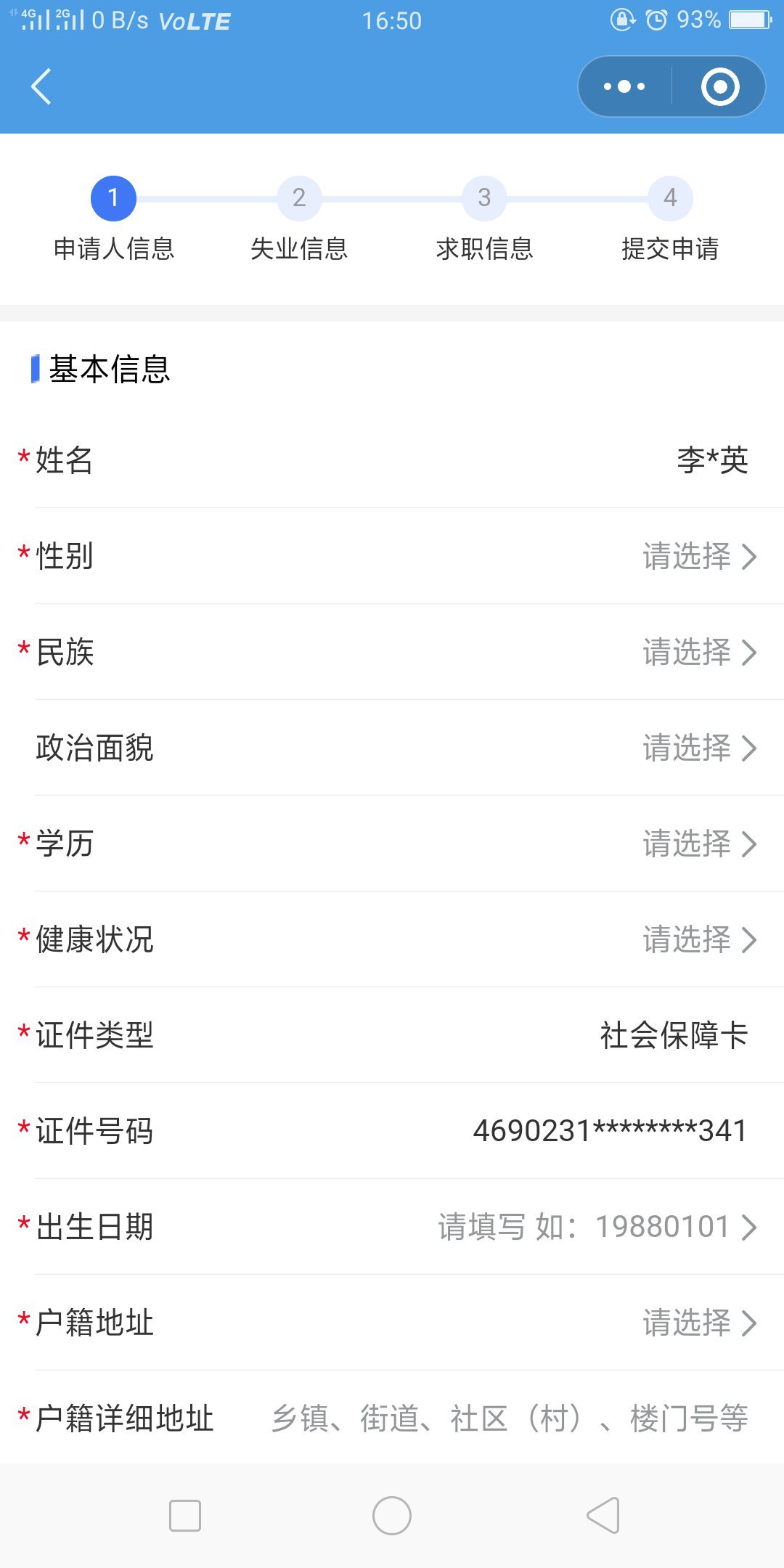
Task: Pick 健康状况 (health status)
Action: [698, 940]
